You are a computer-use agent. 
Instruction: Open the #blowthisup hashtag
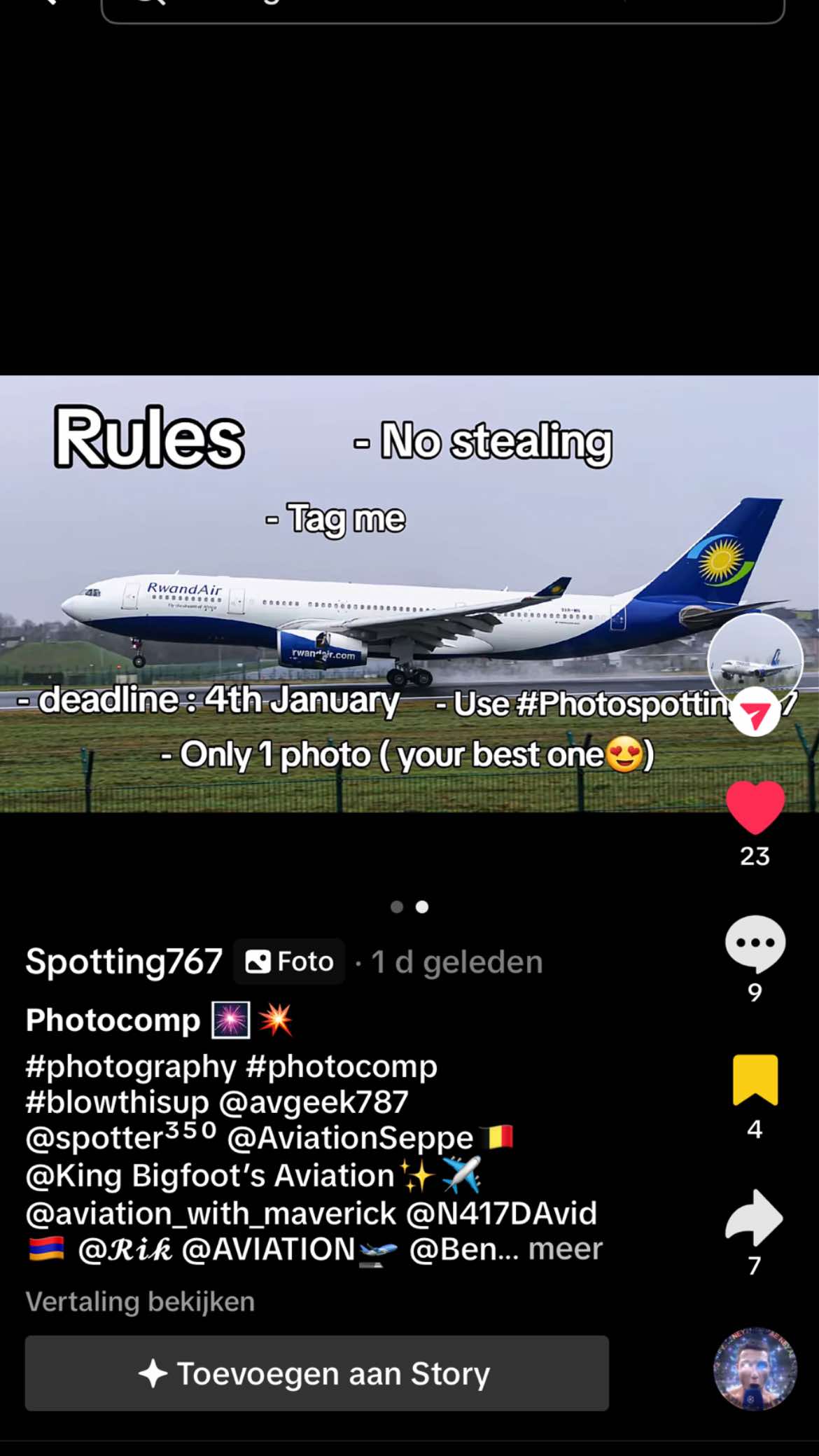117,1102
